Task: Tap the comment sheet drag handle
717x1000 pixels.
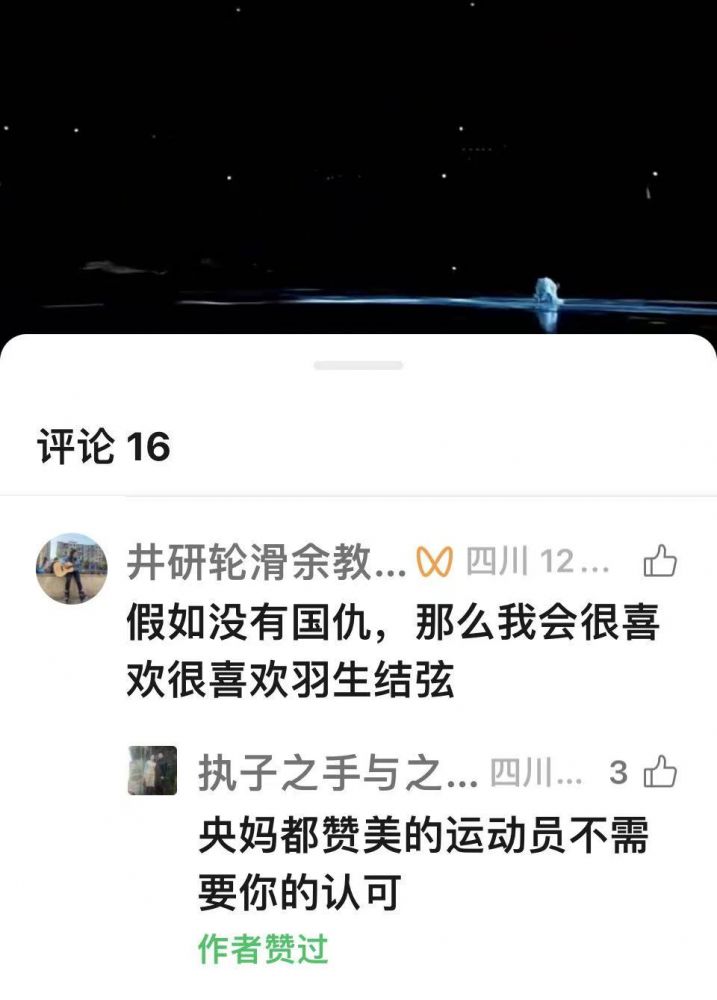Action: [x=358, y=366]
